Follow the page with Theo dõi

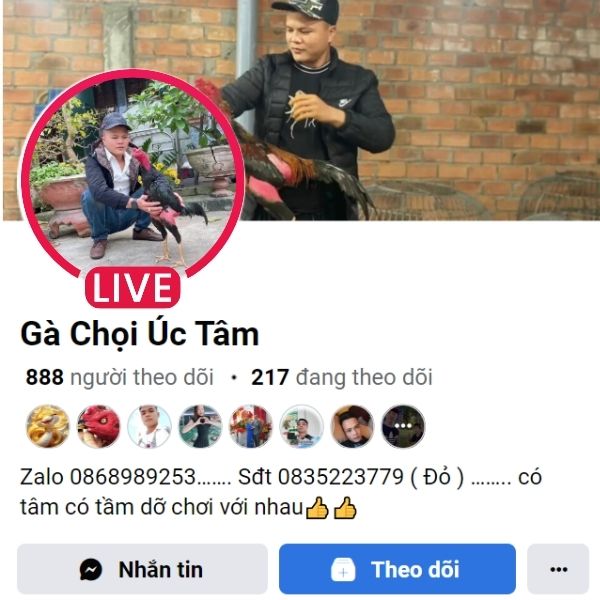397,570
